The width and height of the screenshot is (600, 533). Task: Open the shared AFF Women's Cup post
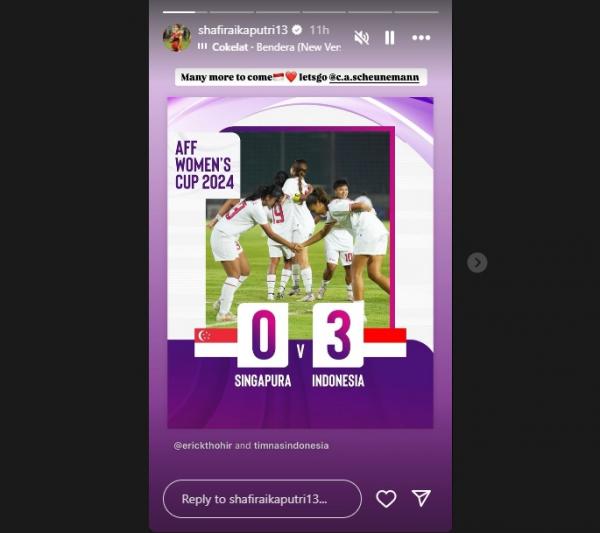[300, 260]
